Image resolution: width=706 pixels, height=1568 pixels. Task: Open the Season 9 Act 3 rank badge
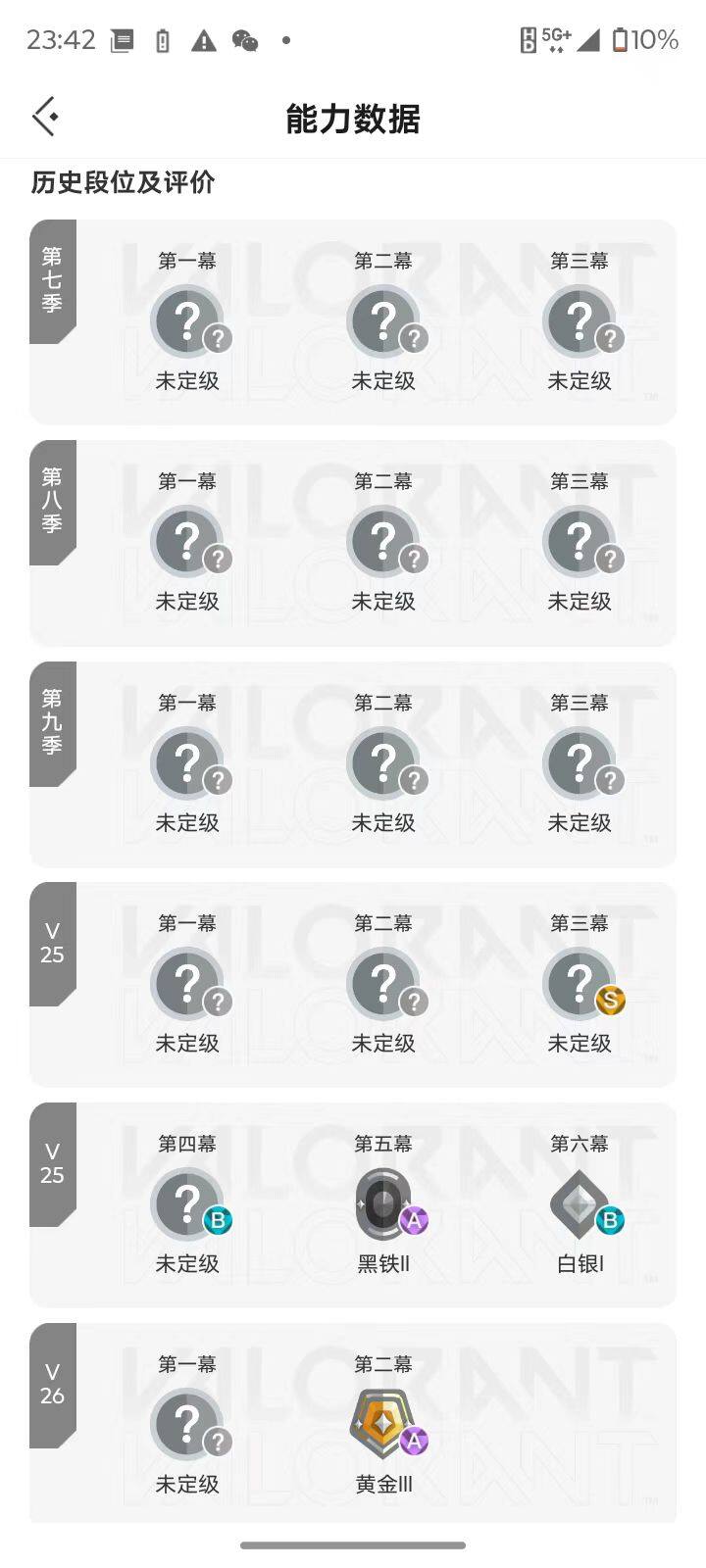tap(580, 762)
